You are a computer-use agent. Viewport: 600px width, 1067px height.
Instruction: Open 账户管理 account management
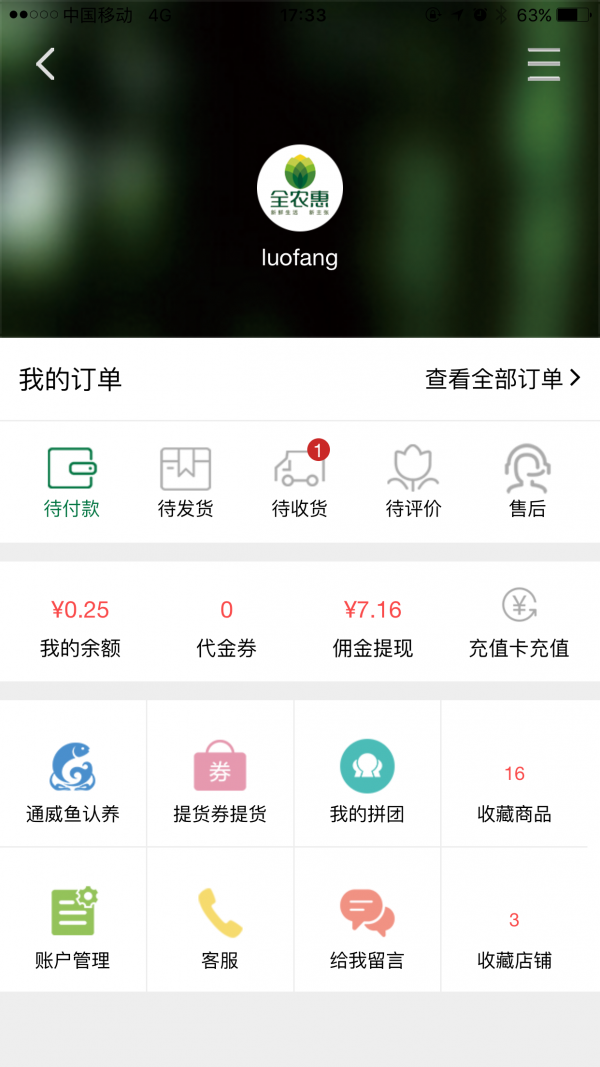(x=73, y=928)
